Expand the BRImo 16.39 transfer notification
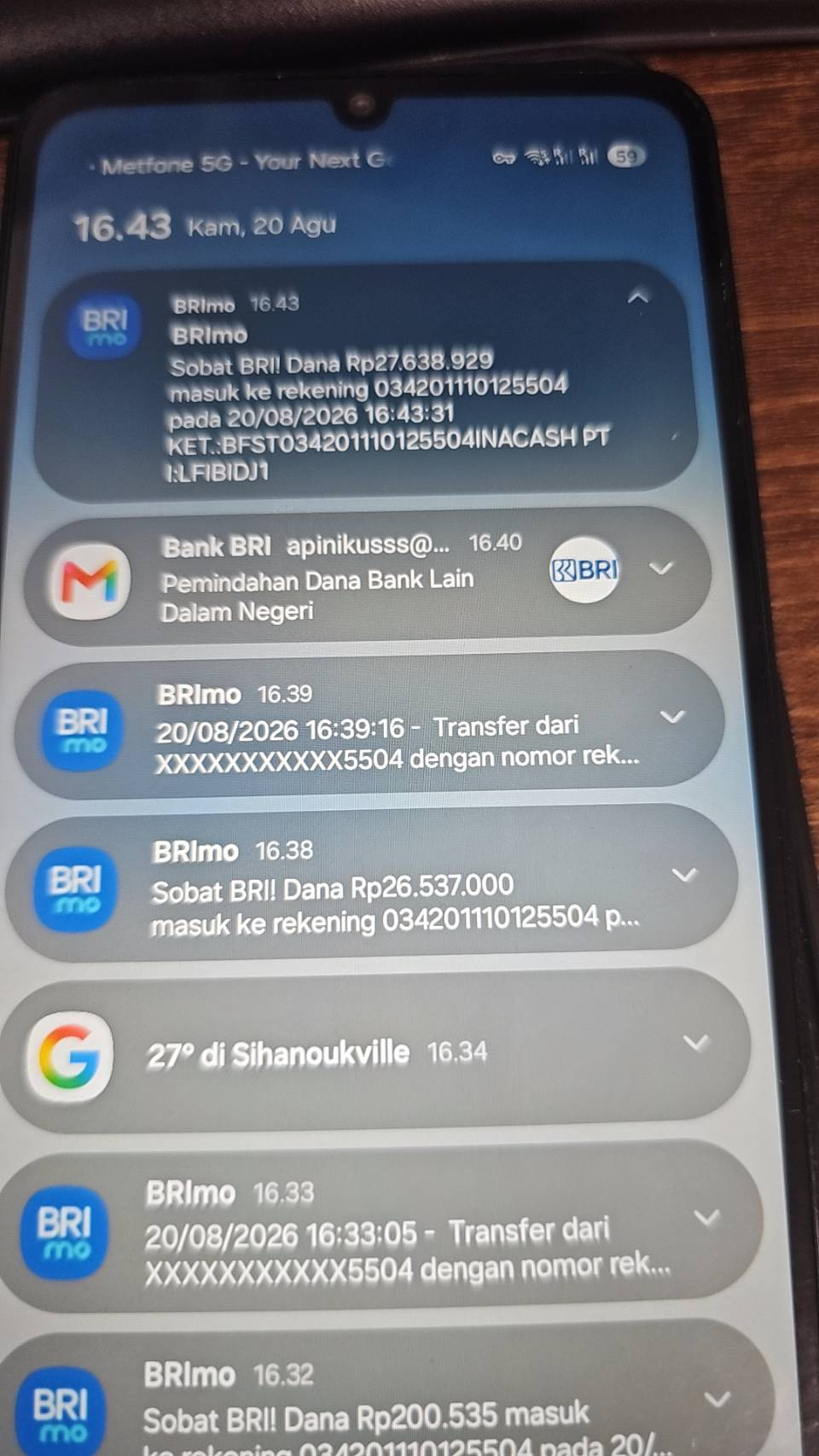The image size is (819, 1456). 673,717
